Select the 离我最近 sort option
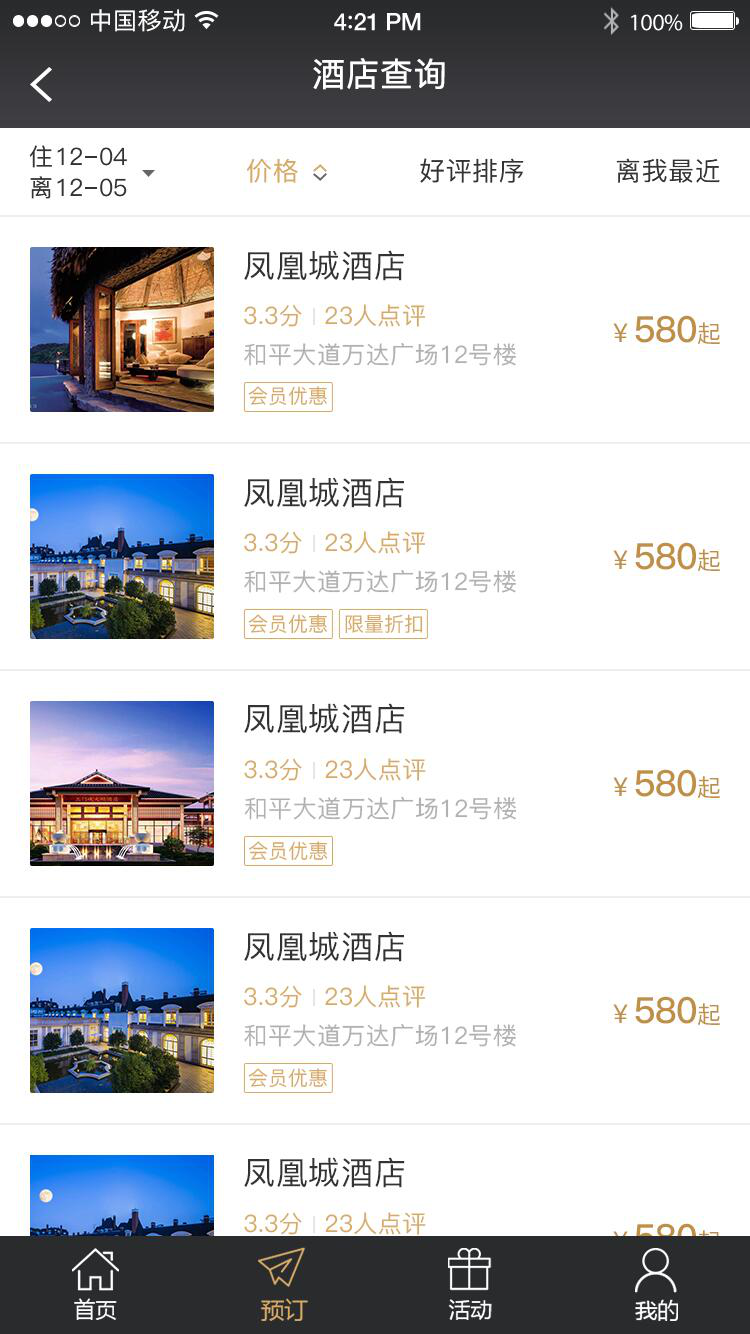 tap(668, 171)
